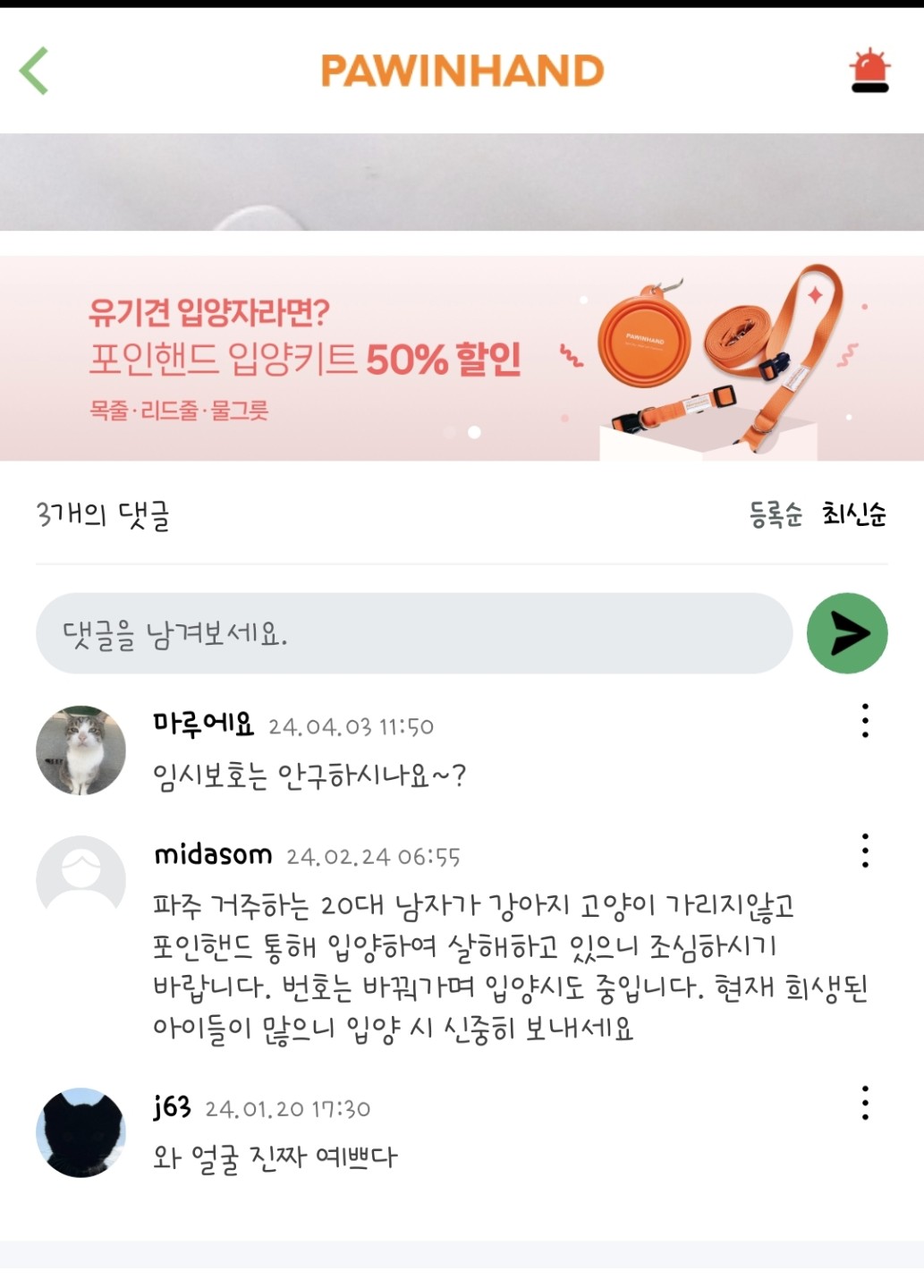
Task: Open the red siren report icon
Action: (869, 72)
